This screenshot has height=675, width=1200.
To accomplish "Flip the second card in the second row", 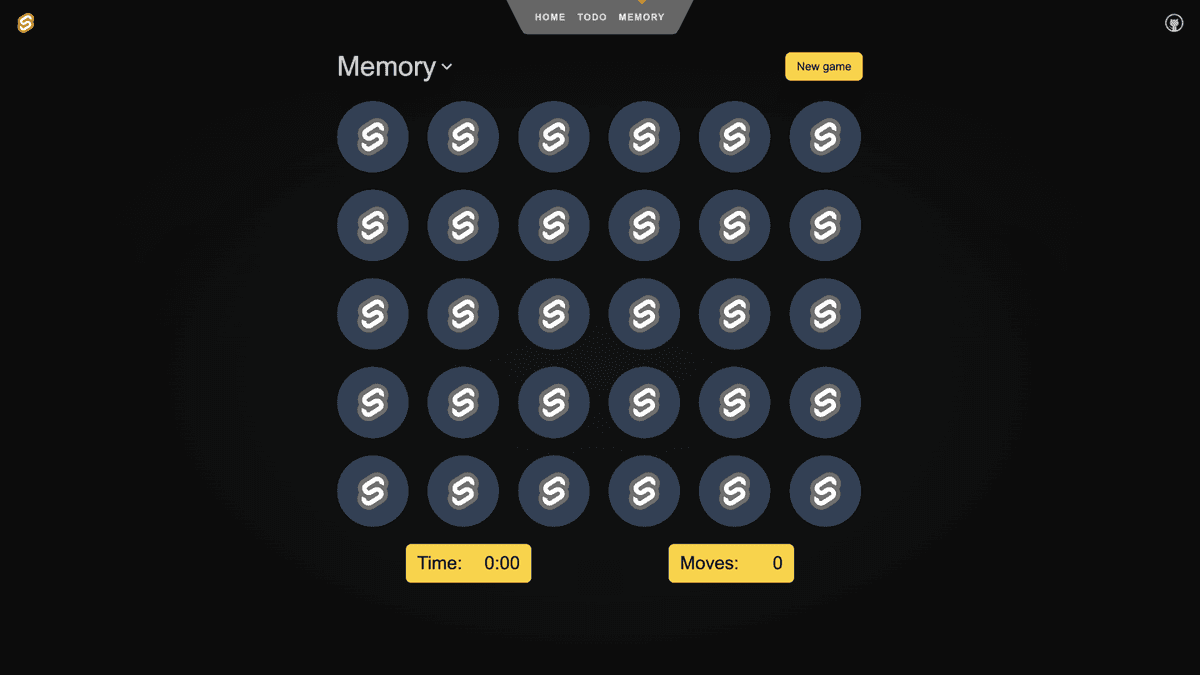I will (463, 226).
